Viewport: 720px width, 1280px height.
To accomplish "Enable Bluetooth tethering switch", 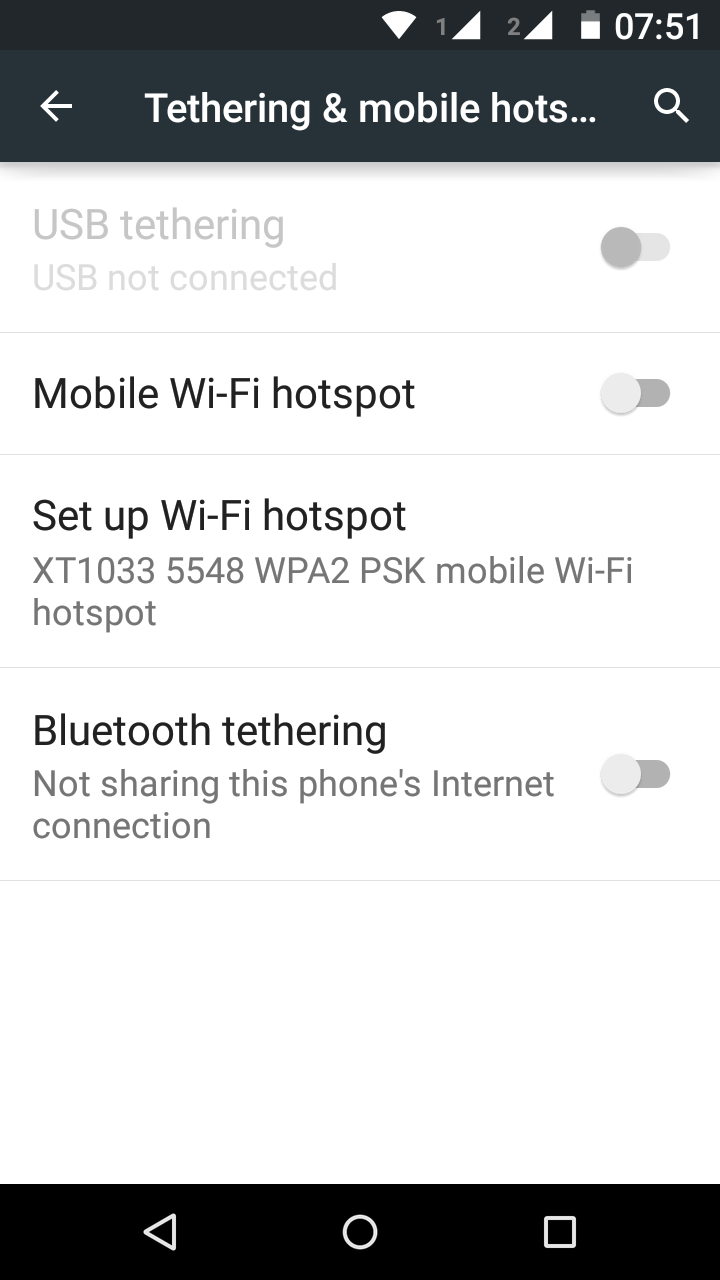I will [636, 774].
